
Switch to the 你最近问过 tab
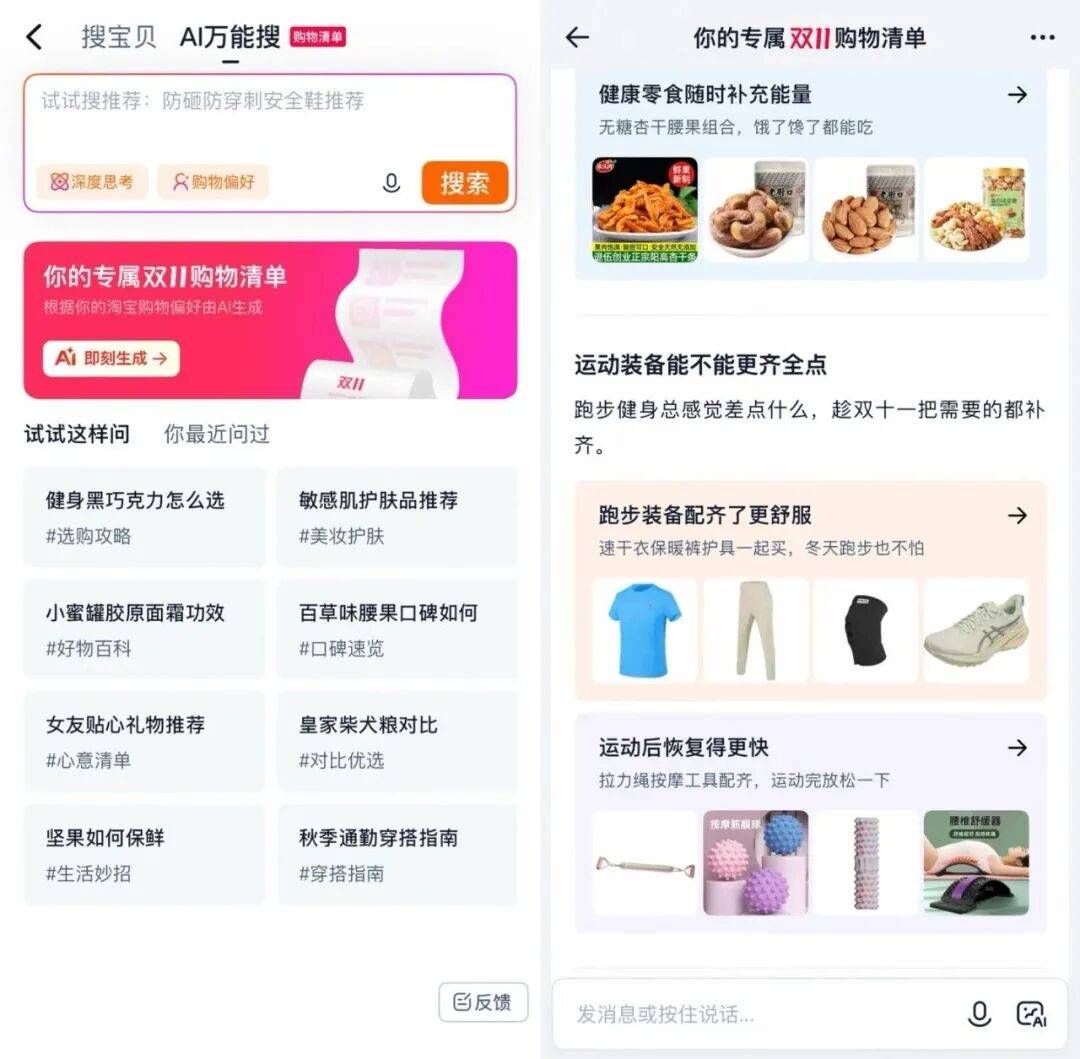(216, 434)
